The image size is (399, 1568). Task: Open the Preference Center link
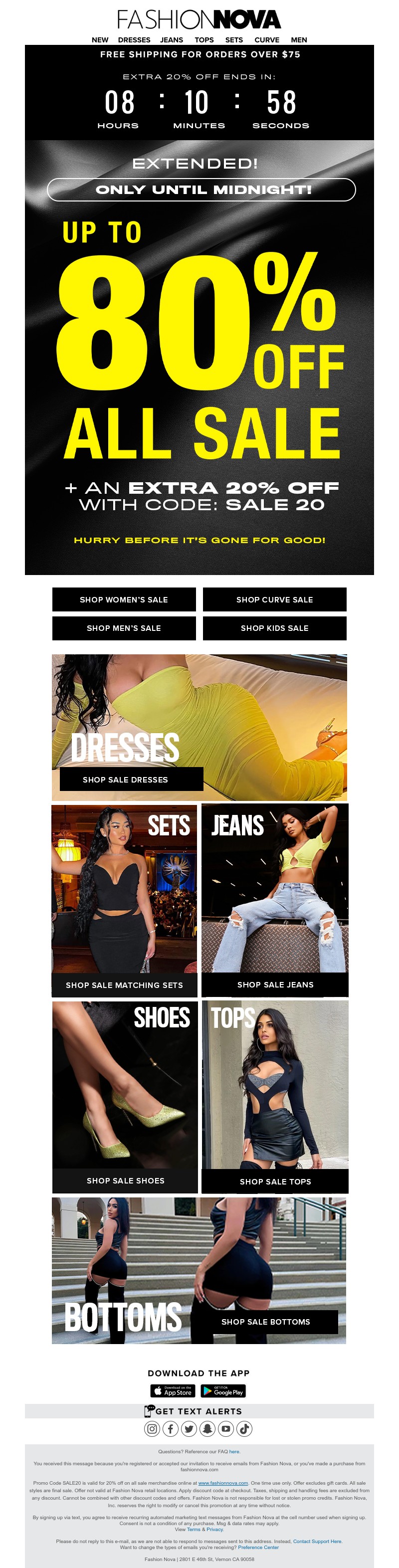(x=258, y=1547)
